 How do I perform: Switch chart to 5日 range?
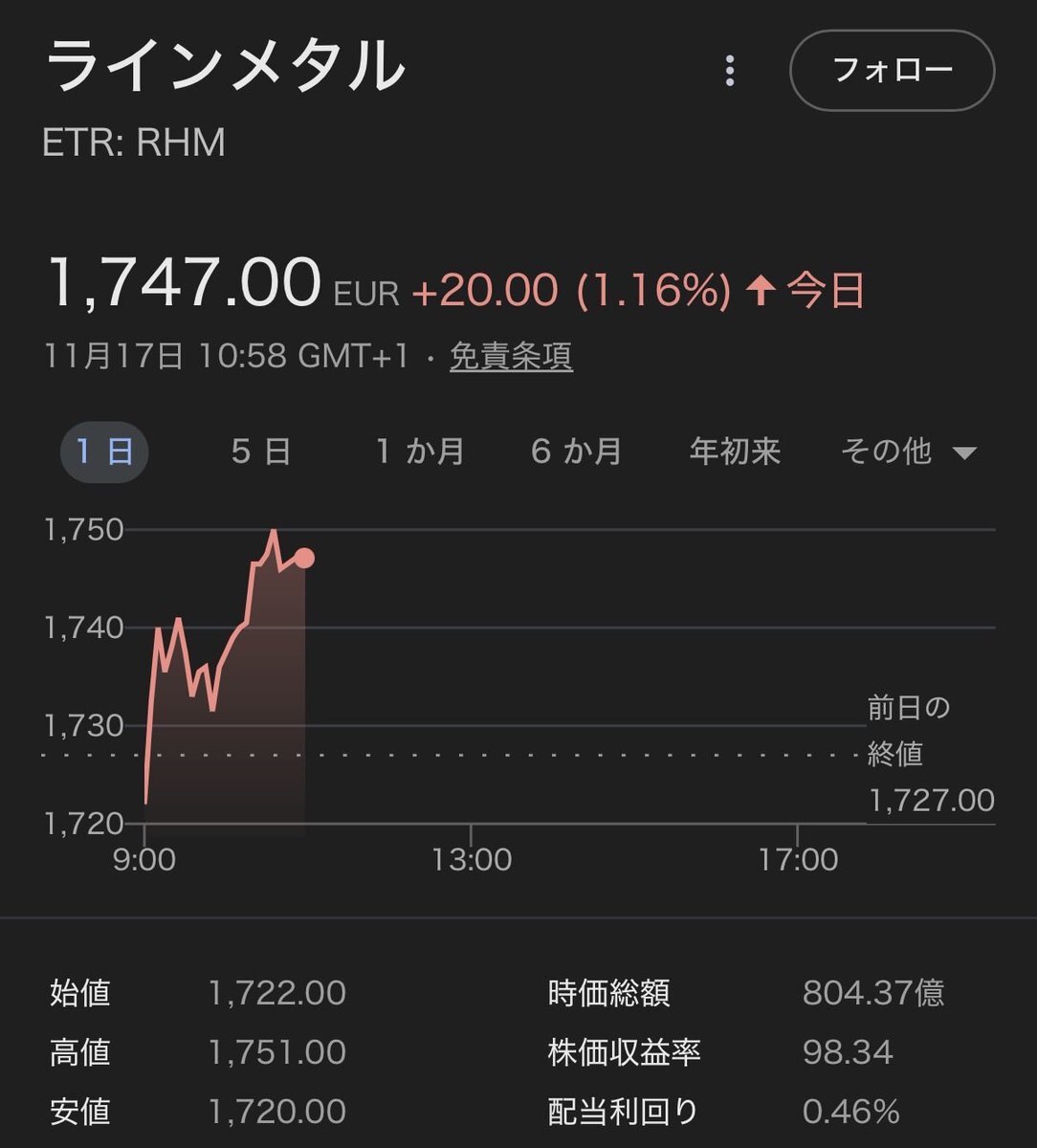point(261,452)
